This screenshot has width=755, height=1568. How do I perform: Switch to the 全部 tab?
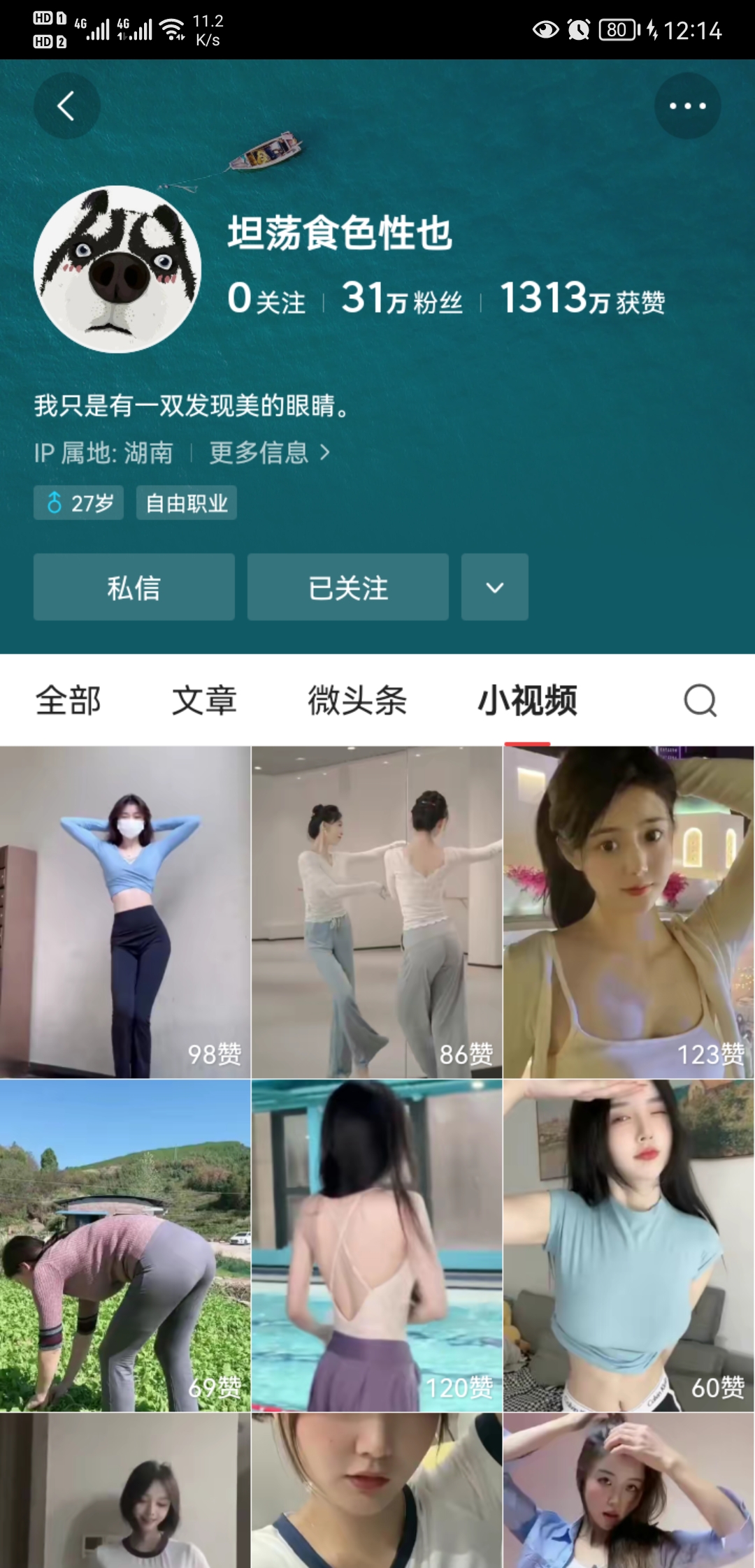point(69,700)
